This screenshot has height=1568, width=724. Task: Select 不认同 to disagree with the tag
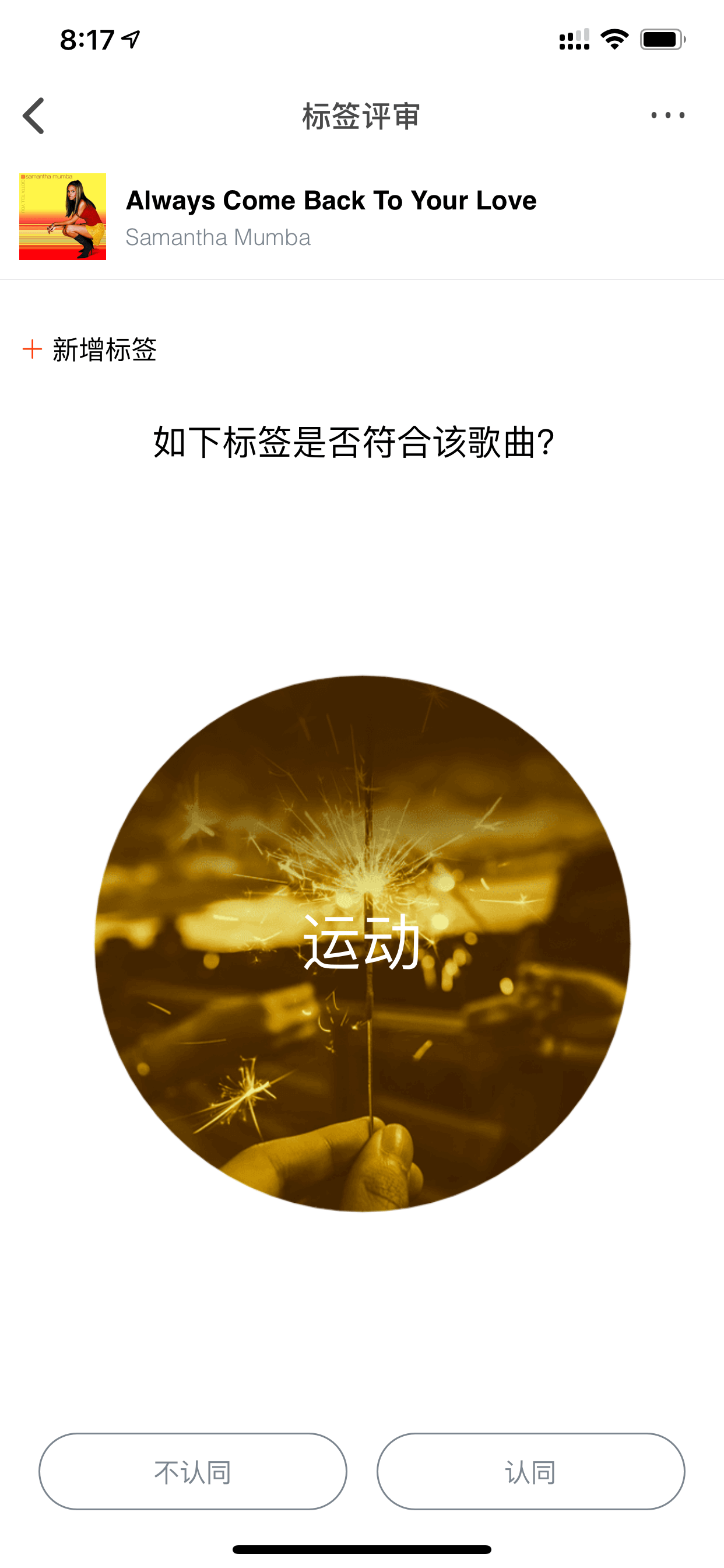[x=193, y=1472]
